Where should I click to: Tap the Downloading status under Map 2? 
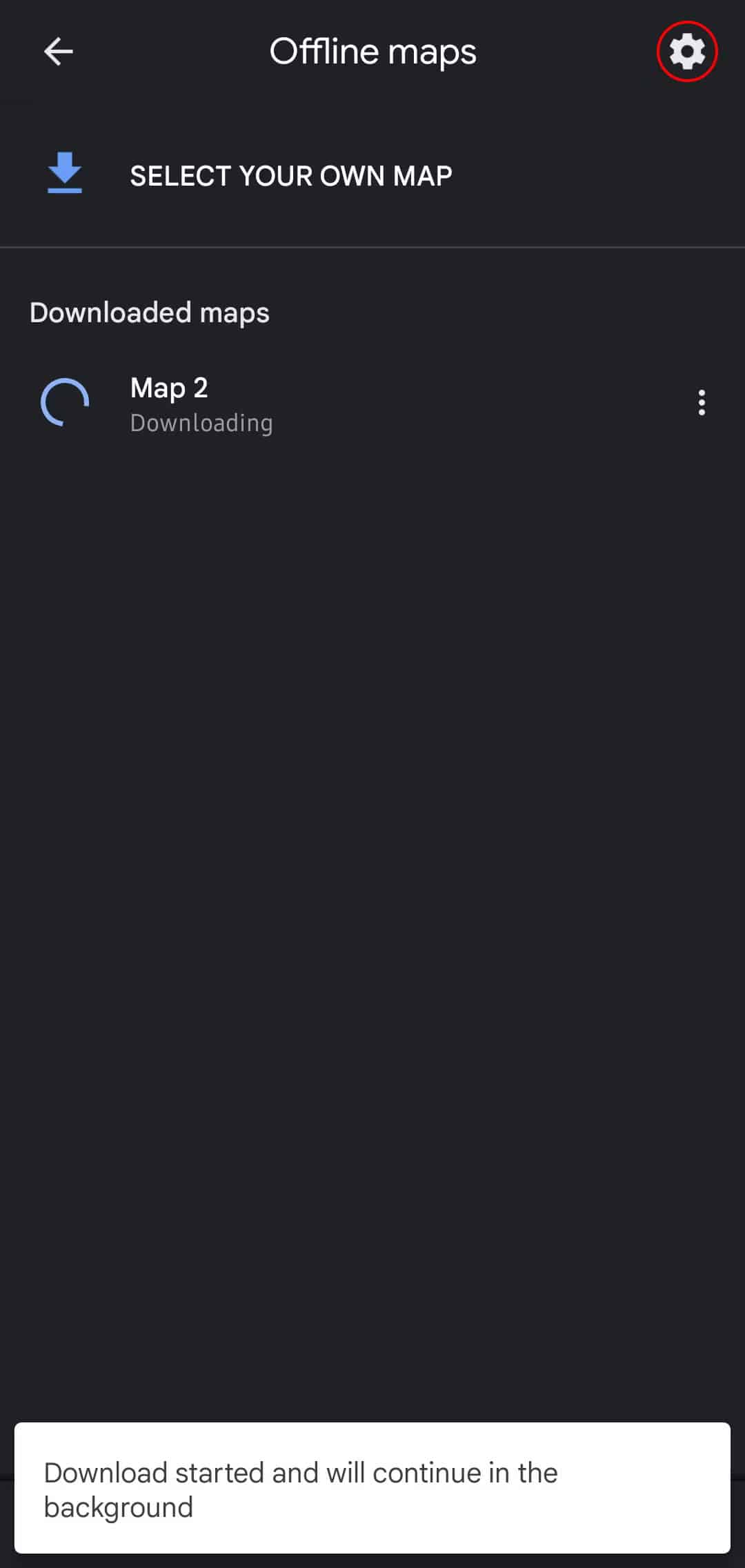point(201,423)
